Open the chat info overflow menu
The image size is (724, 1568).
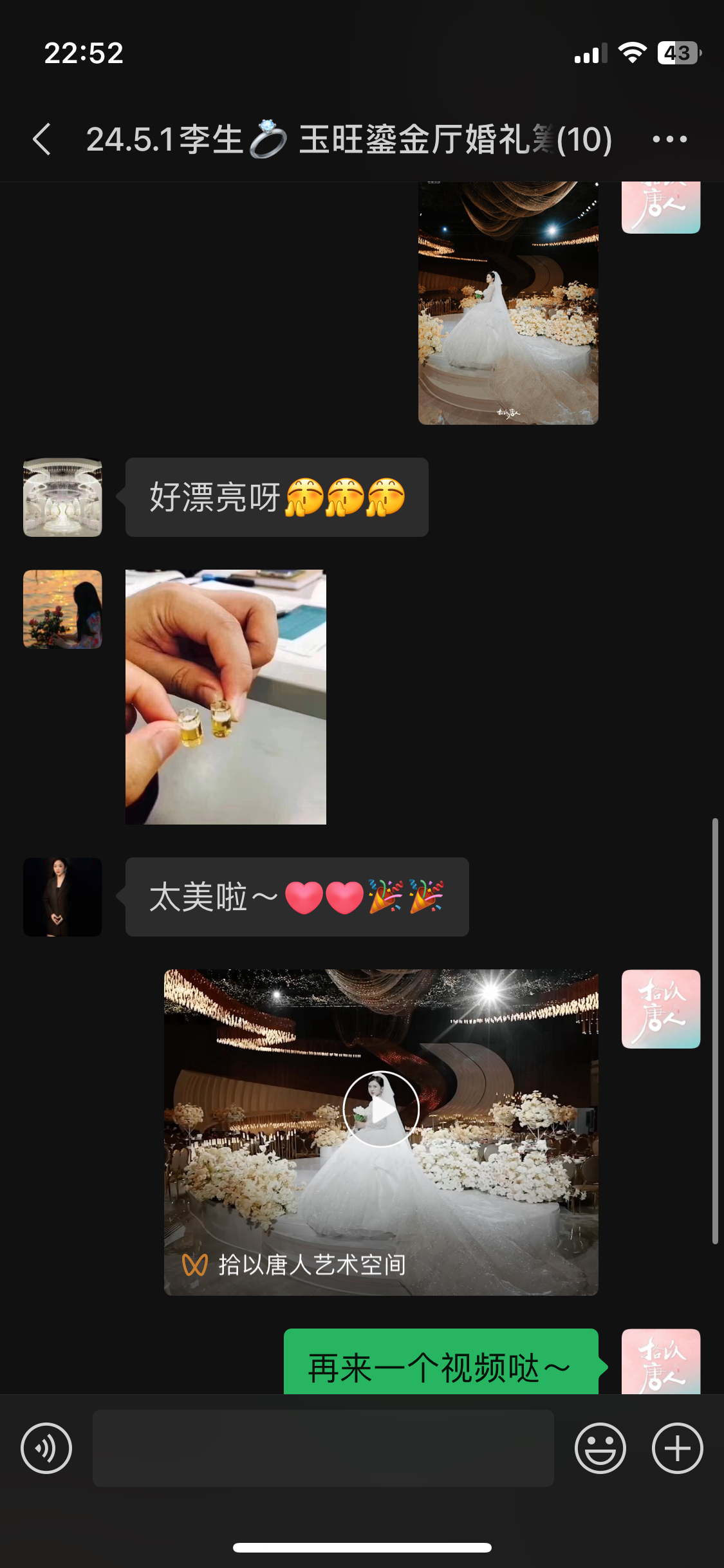[x=669, y=139]
